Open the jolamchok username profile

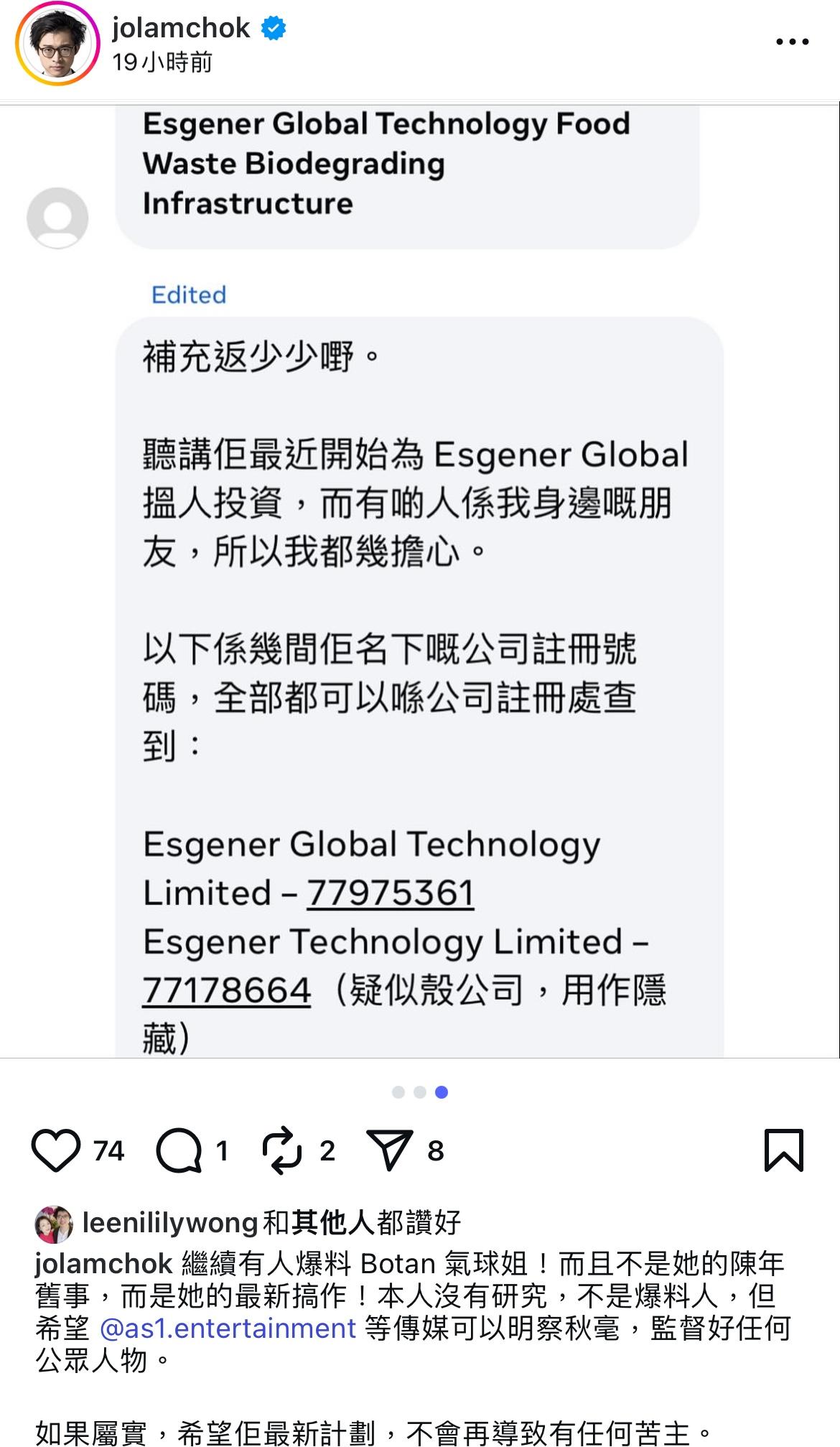coord(181,27)
